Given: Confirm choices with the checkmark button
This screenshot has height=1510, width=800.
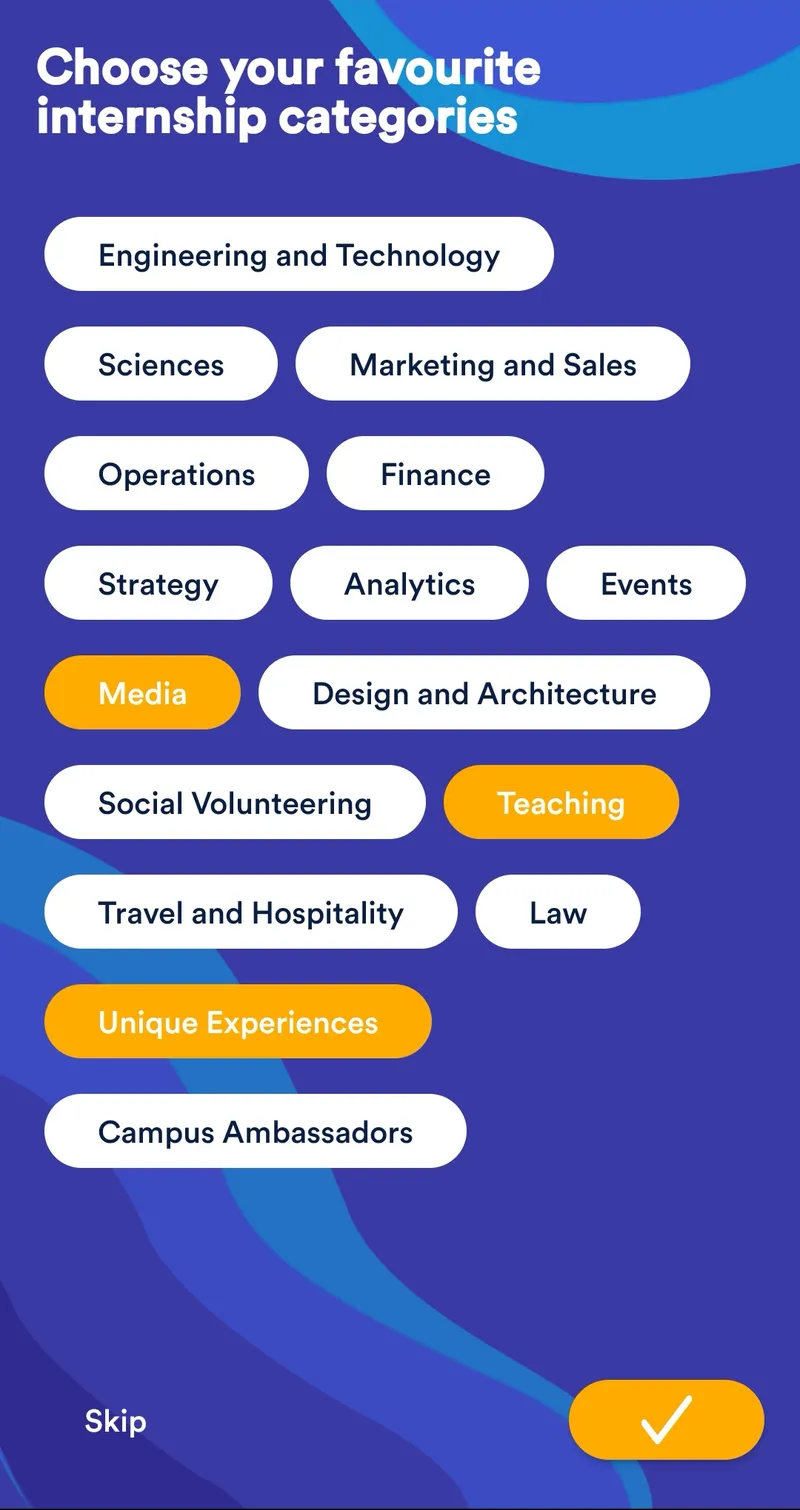Looking at the screenshot, I should tap(666, 1420).
